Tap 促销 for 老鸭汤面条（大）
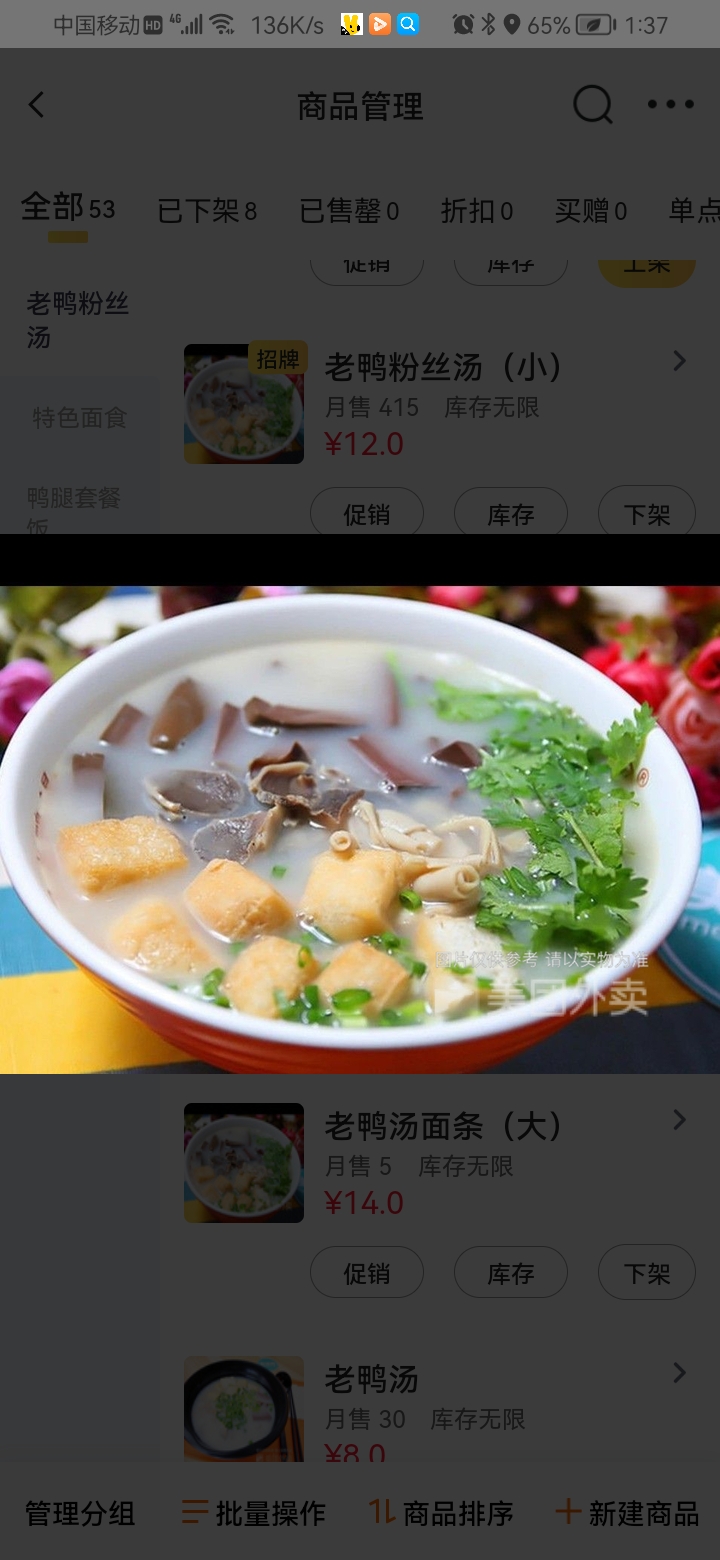 pyautogui.click(x=367, y=1273)
